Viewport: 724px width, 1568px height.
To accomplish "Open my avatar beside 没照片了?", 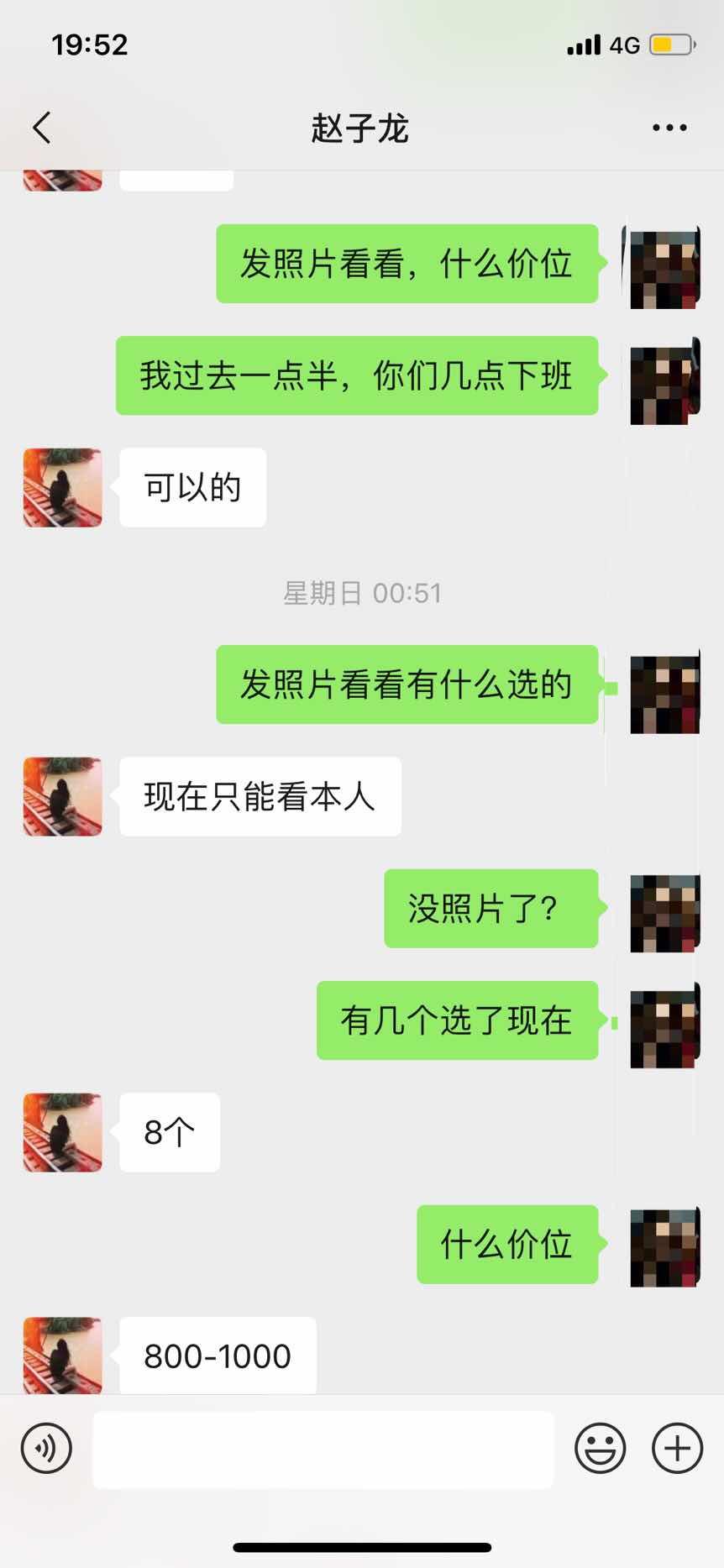I will pos(664,913).
